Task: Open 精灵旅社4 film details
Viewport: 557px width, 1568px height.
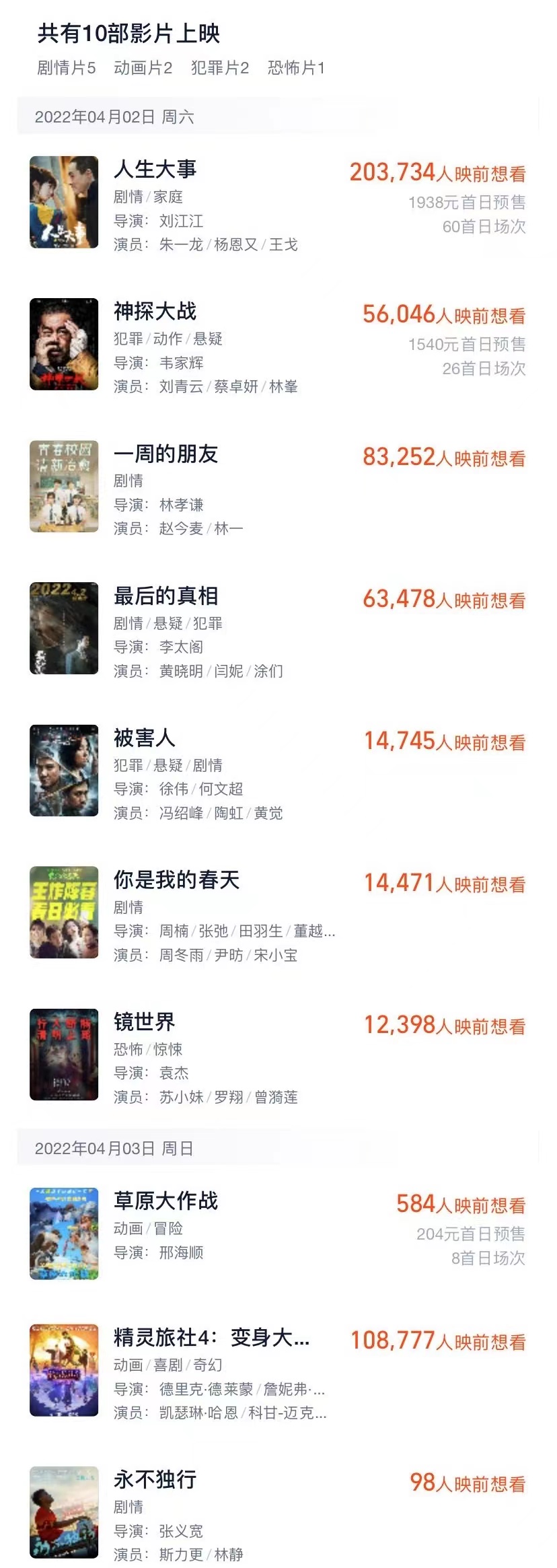Action: (211, 1338)
